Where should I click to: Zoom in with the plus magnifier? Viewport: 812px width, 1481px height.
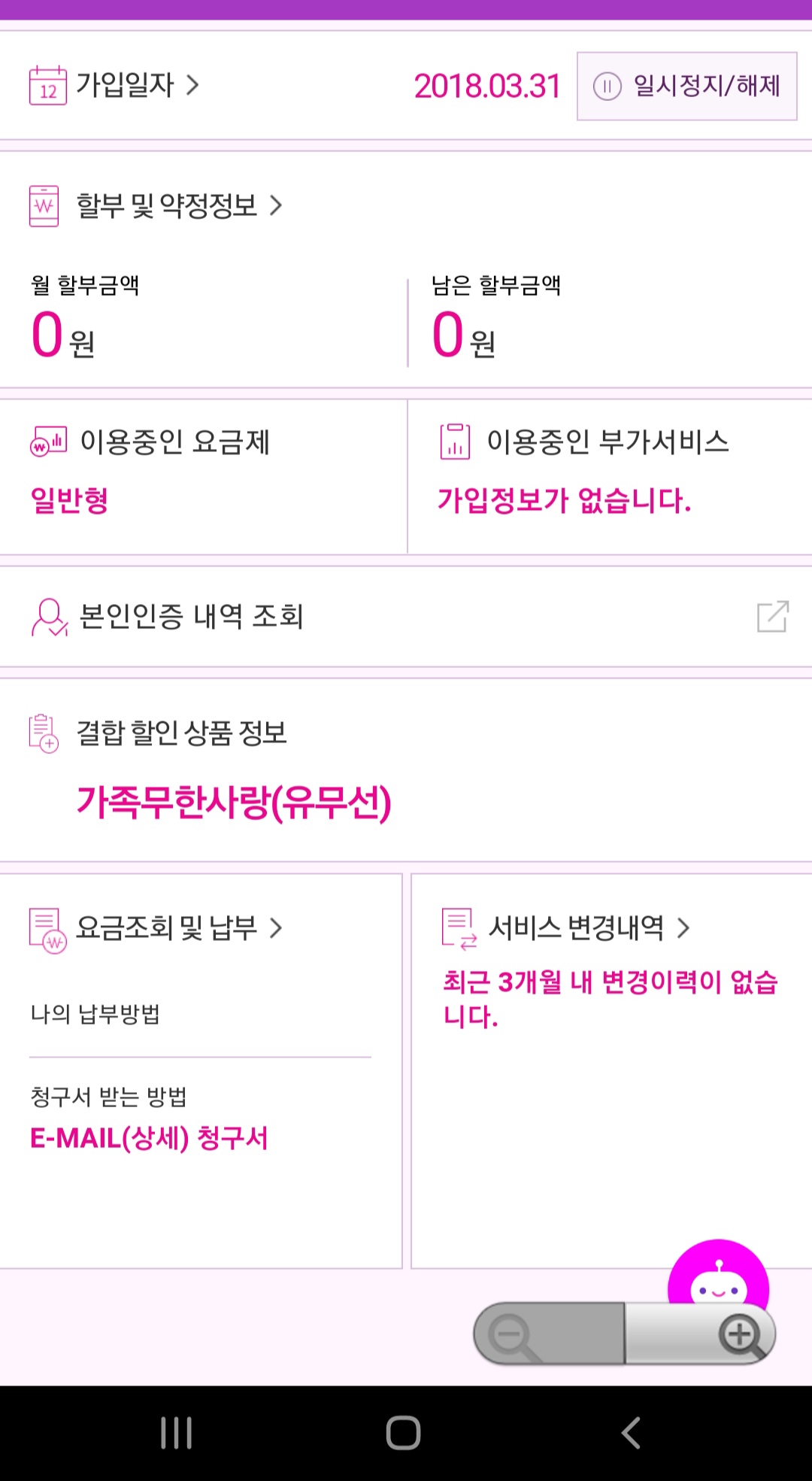tap(740, 1335)
